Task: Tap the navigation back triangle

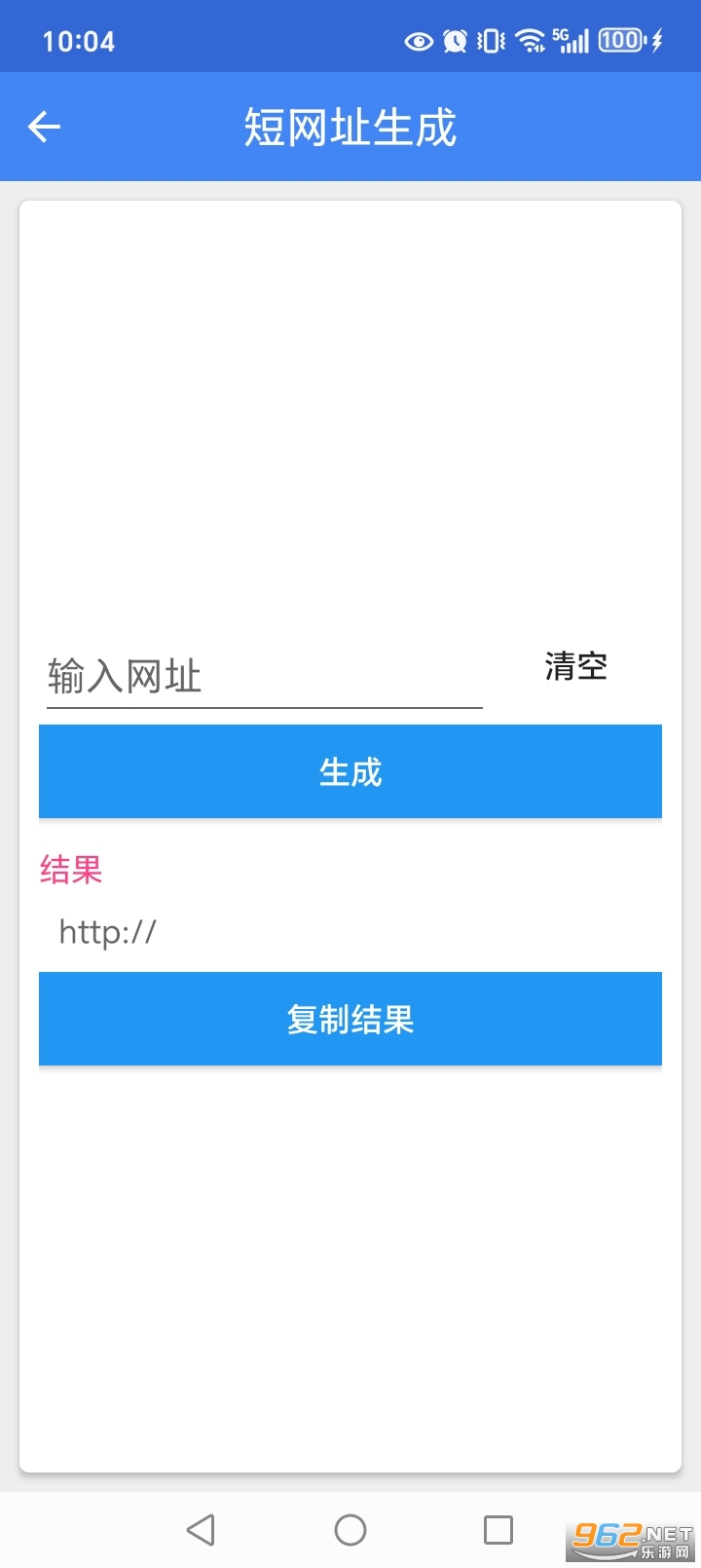Action: 202,1529
